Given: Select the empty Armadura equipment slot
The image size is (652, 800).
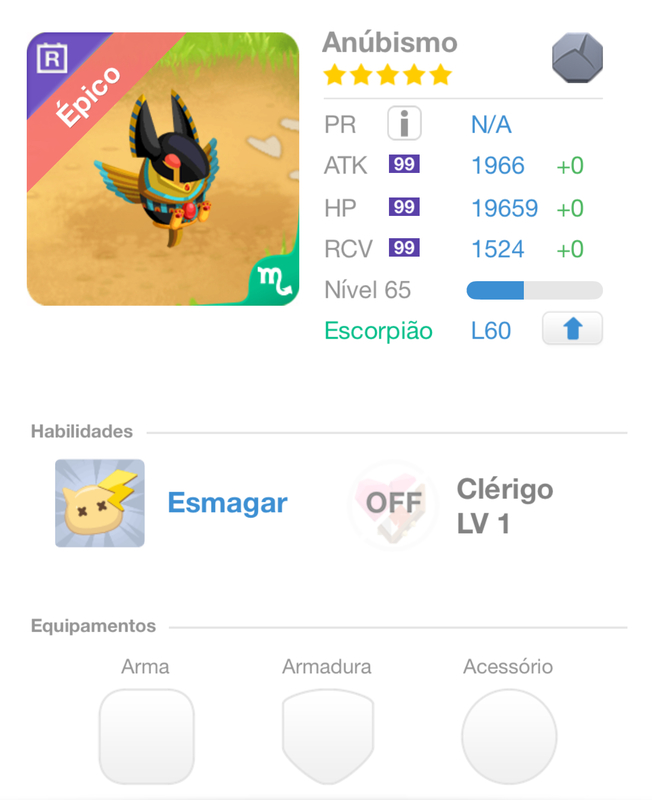Looking at the screenshot, I should pyautogui.click(x=327, y=736).
